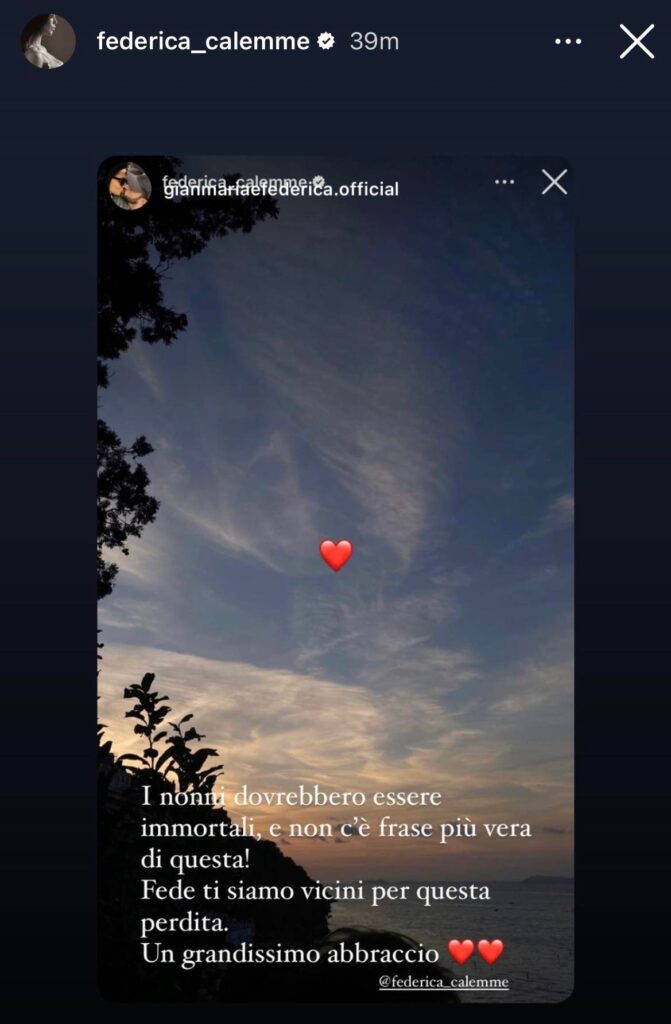671x1024 pixels.
Task: Open the story's three-dot options menu
Action: tap(568, 42)
